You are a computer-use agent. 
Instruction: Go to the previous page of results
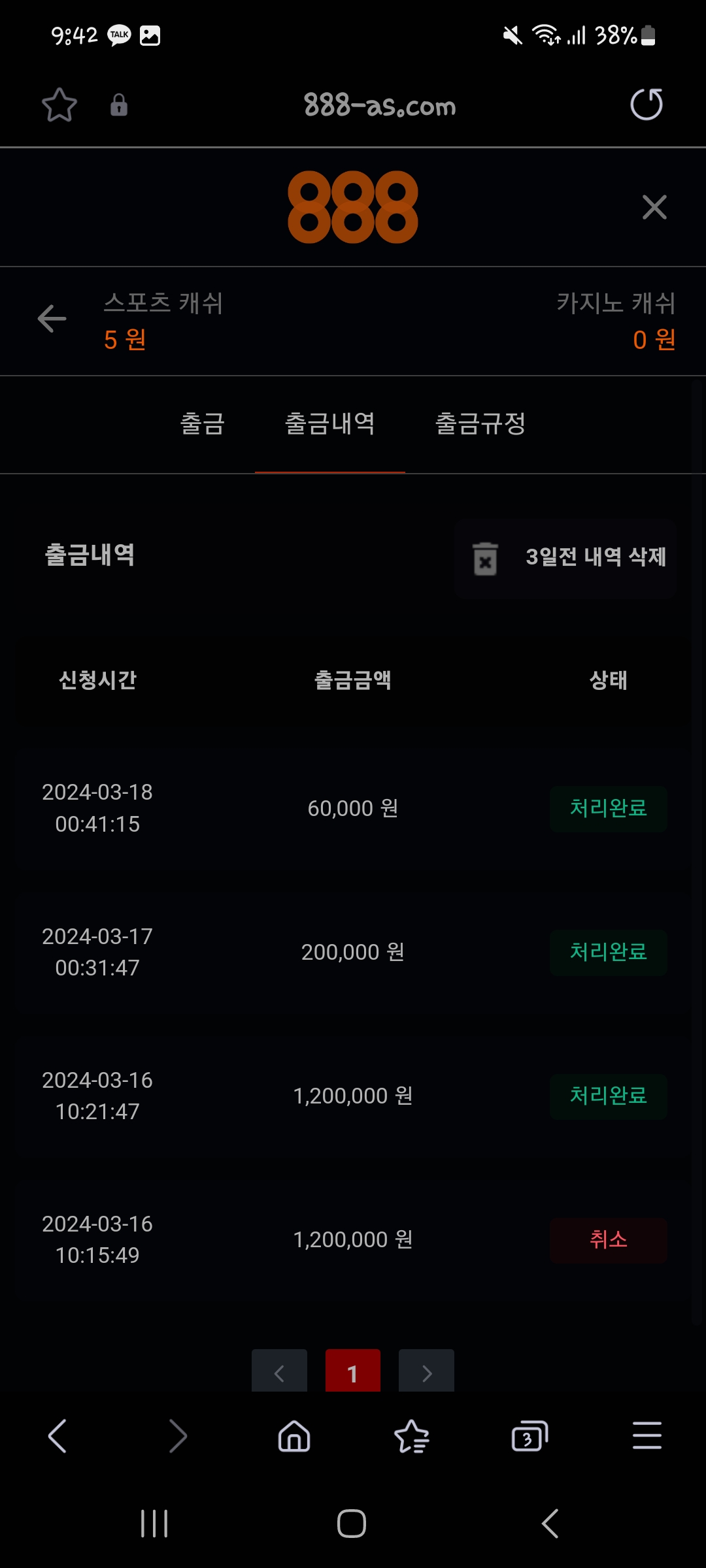(279, 1372)
